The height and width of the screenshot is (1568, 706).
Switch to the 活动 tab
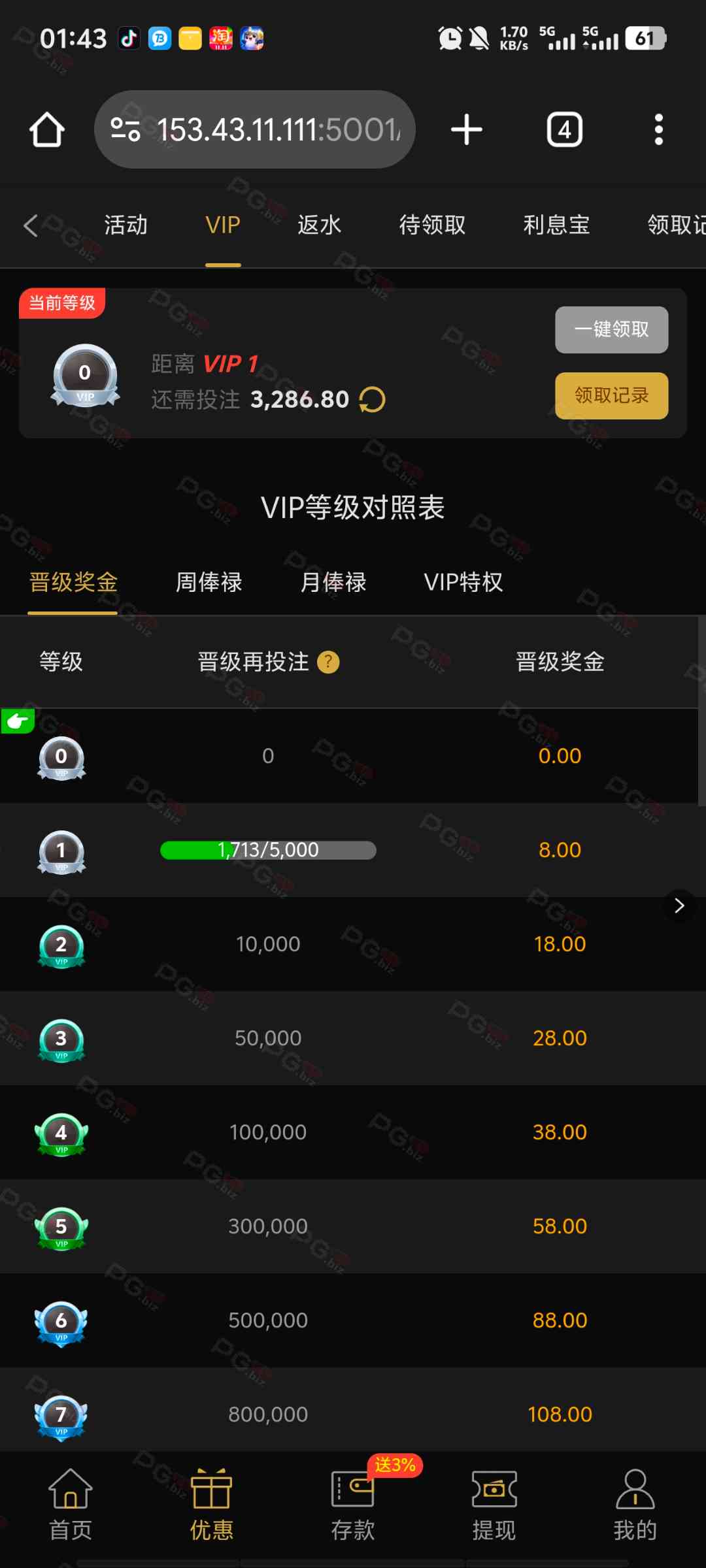point(126,225)
